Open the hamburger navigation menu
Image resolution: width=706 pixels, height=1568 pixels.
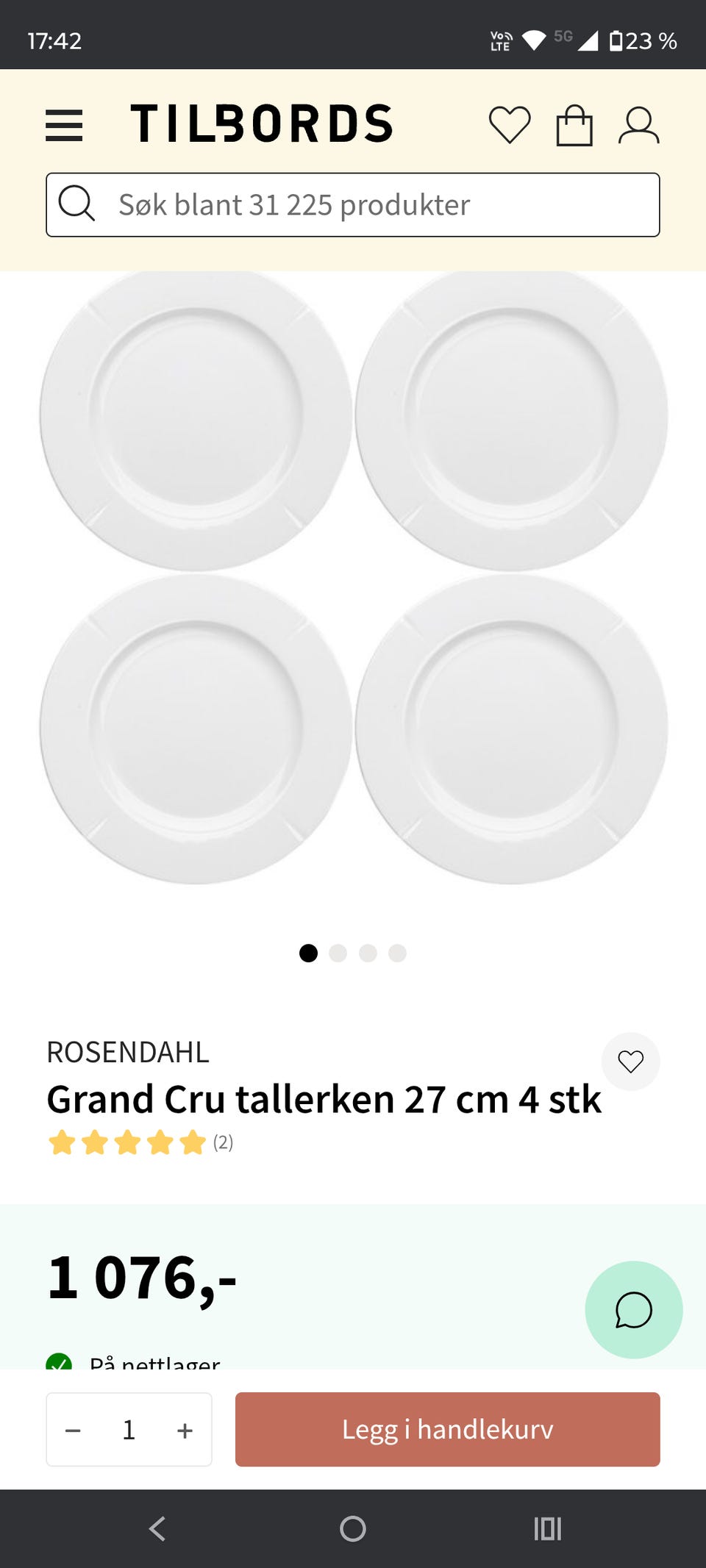click(65, 126)
